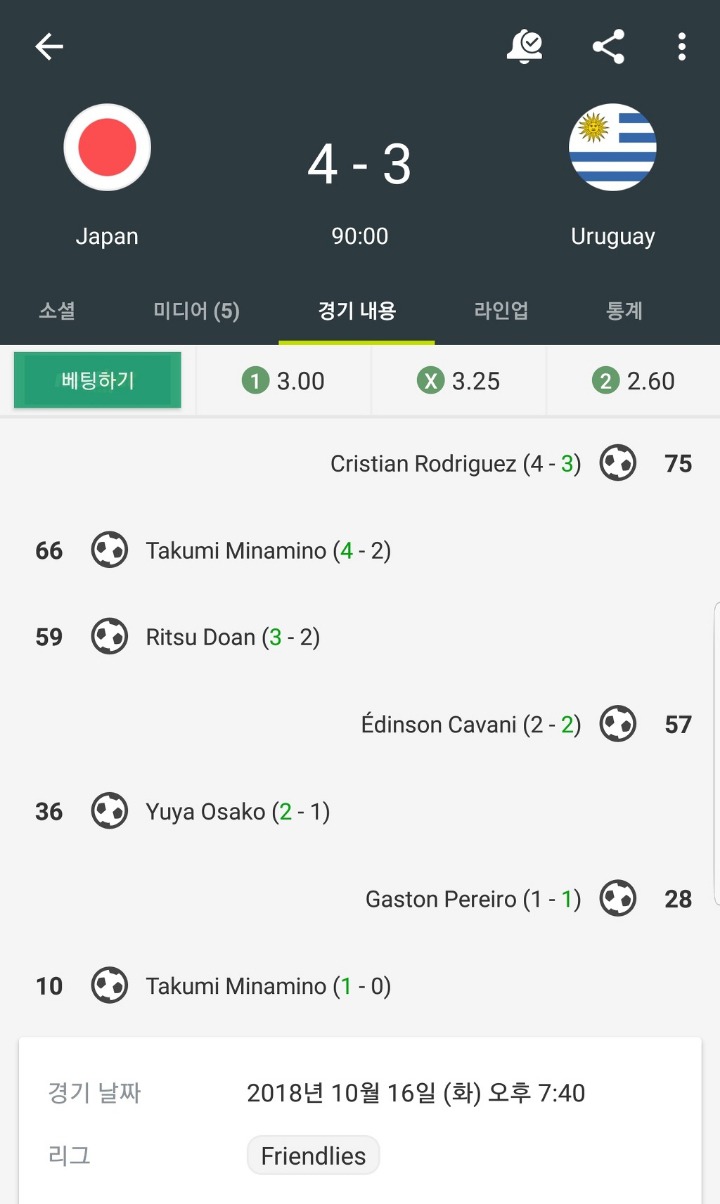Switch to the 미디어 (5) tab
720x1204 pixels.
click(196, 311)
